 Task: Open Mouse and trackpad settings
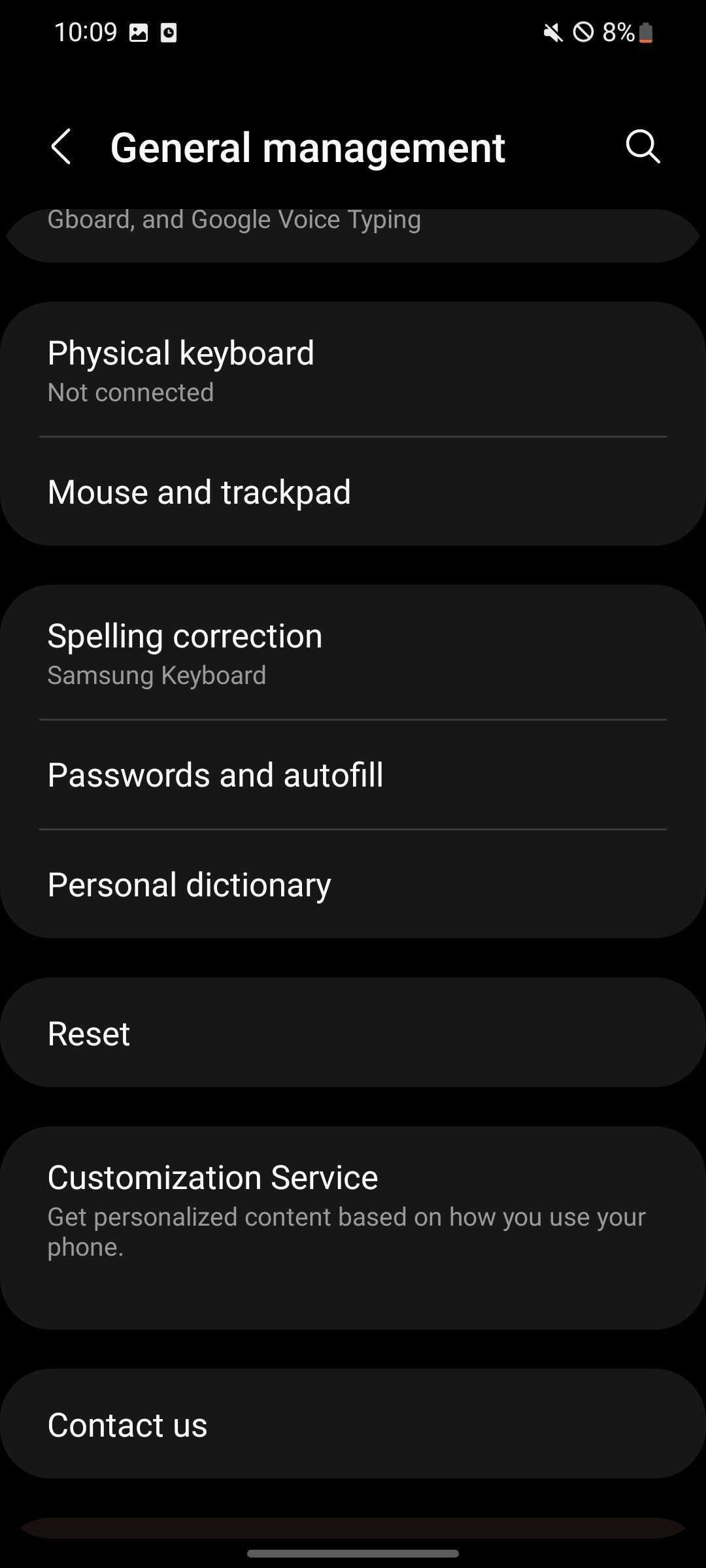click(x=353, y=491)
